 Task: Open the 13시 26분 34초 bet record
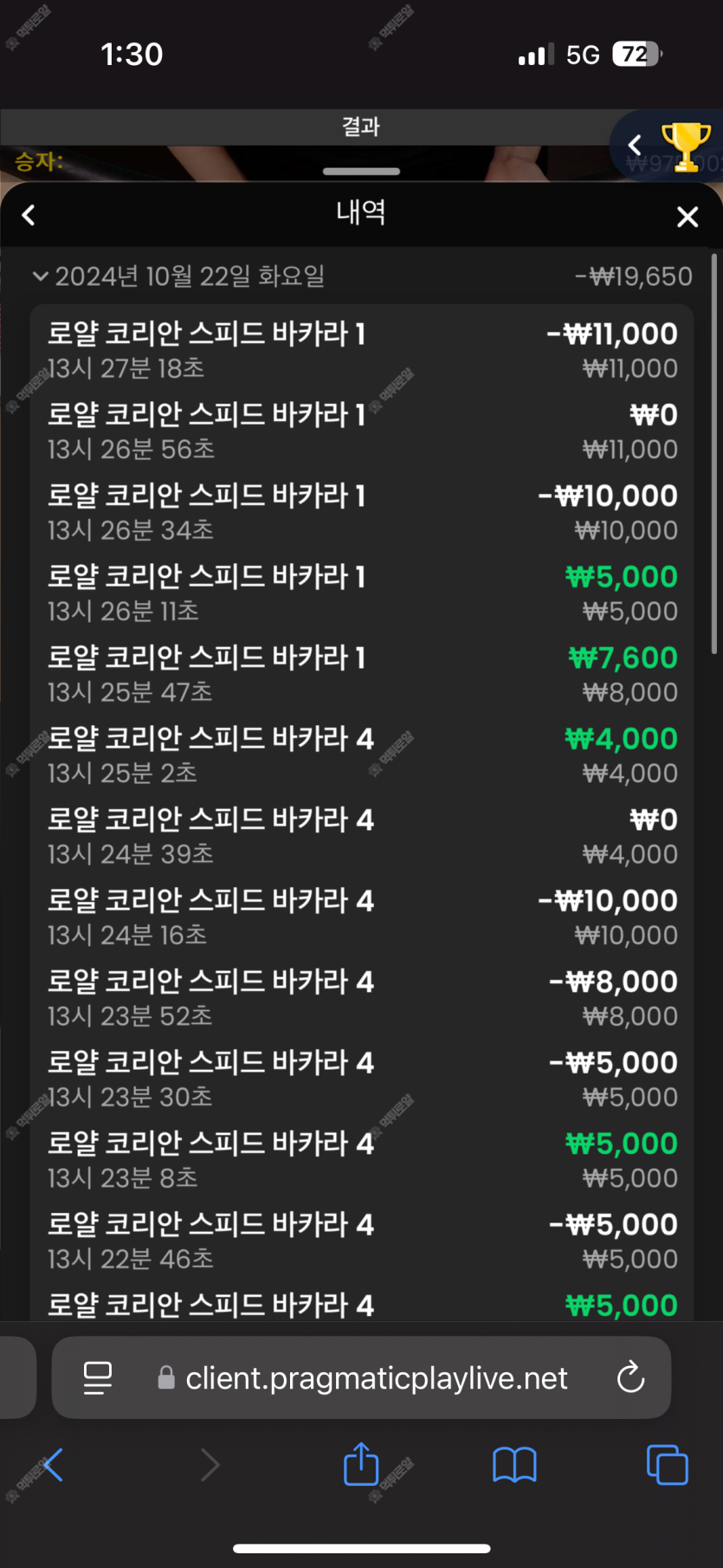click(x=362, y=512)
